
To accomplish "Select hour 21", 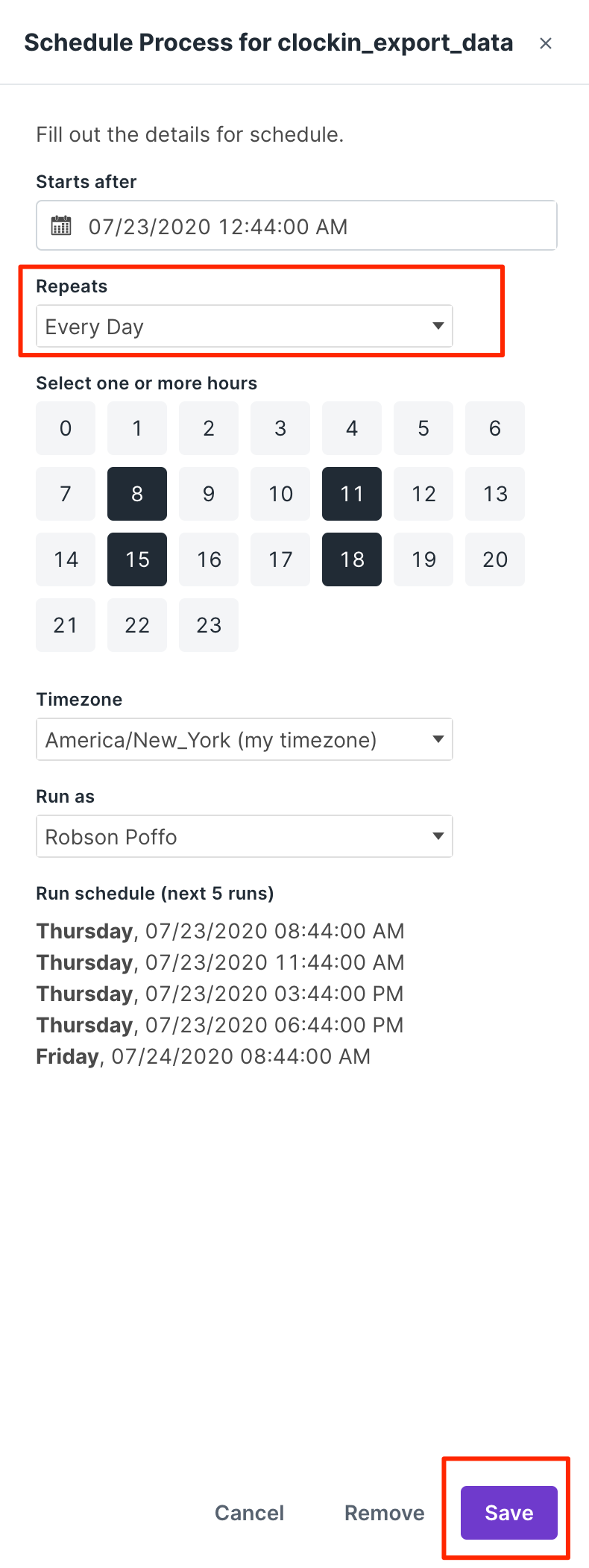I will click(x=66, y=625).
